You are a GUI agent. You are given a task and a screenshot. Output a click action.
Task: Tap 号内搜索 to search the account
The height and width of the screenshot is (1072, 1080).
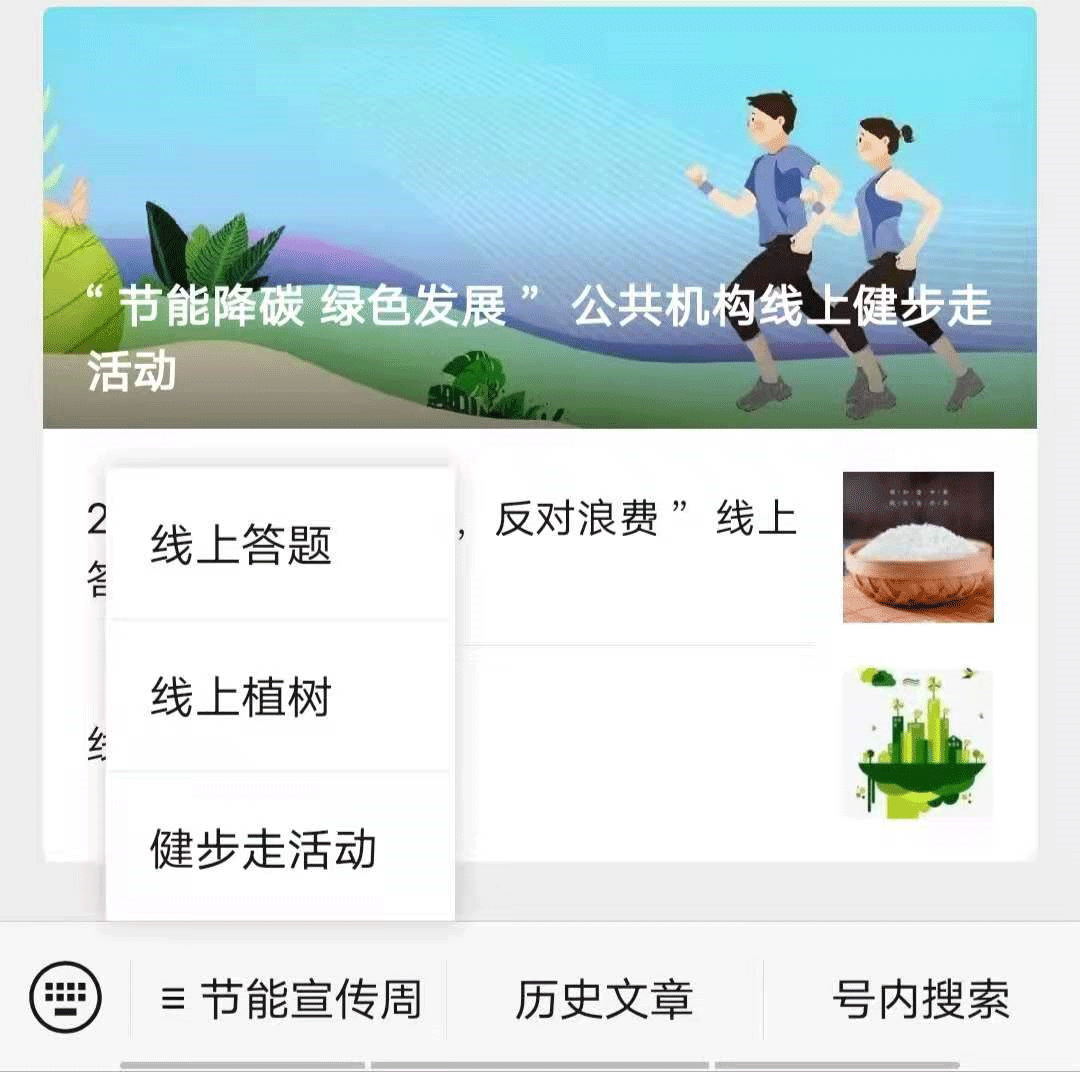pyautogui.click(x=920, y=999)
